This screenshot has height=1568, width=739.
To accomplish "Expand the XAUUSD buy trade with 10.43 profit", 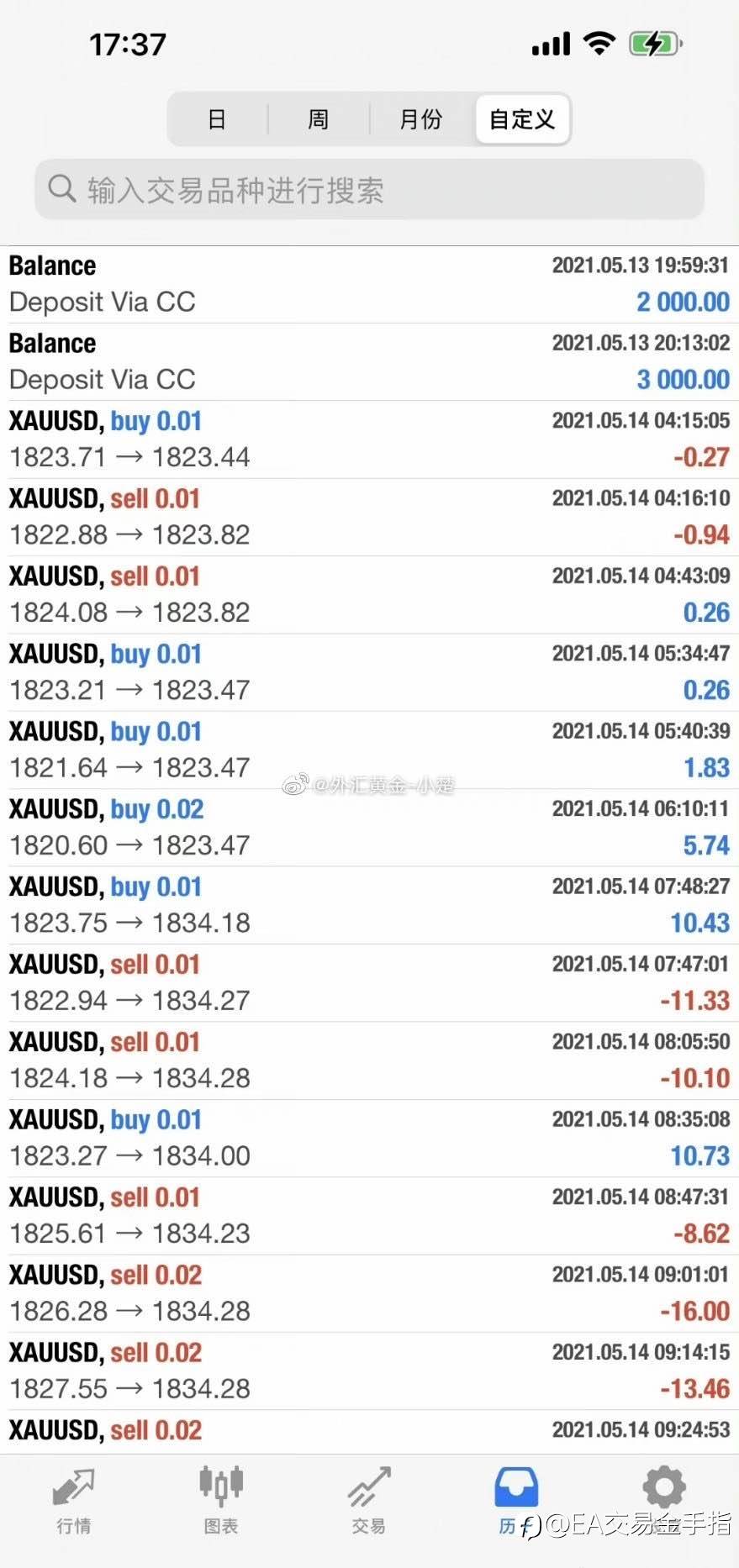I will coord(369,906).
